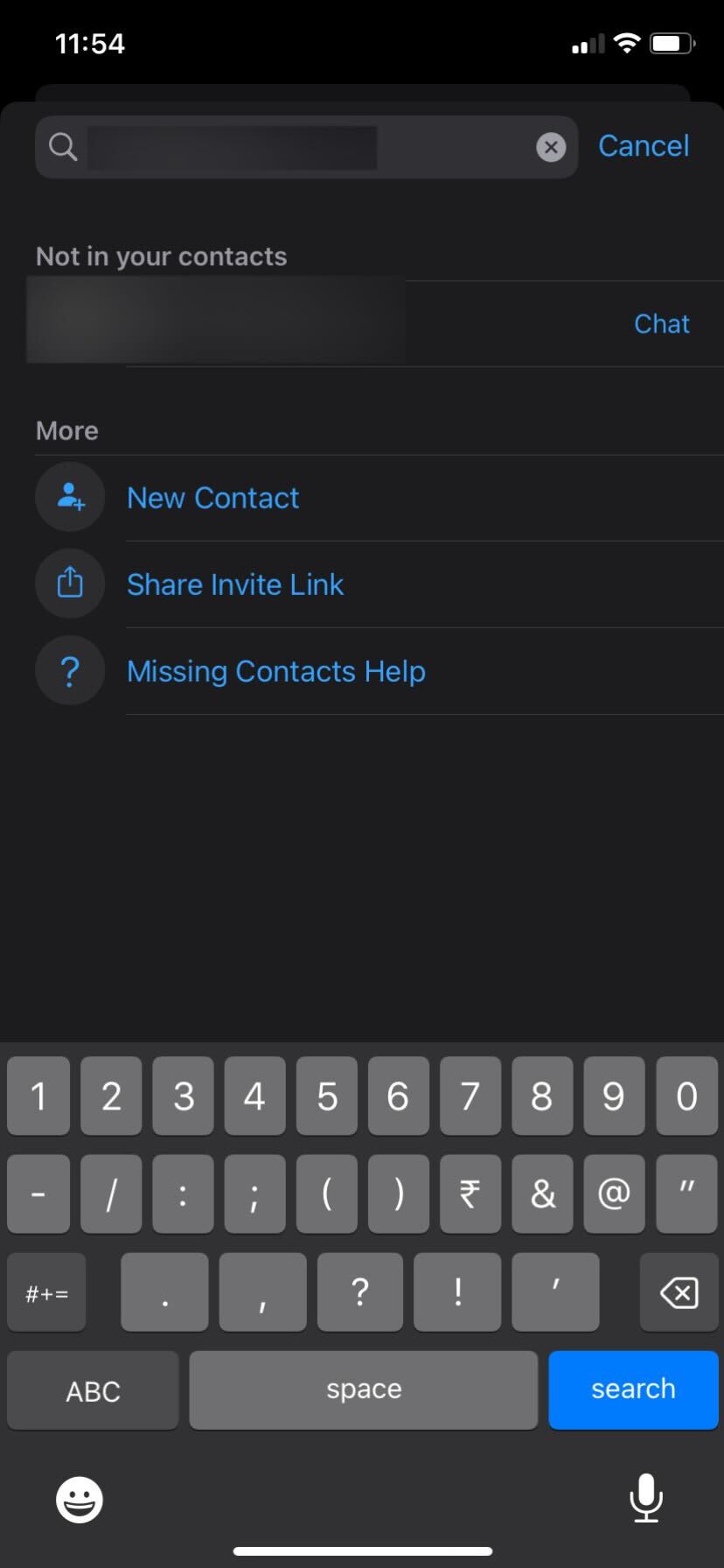Screen dimensions: 724x1568
Task: Tap the question mark help icon
Action: (x=70, y=670)
